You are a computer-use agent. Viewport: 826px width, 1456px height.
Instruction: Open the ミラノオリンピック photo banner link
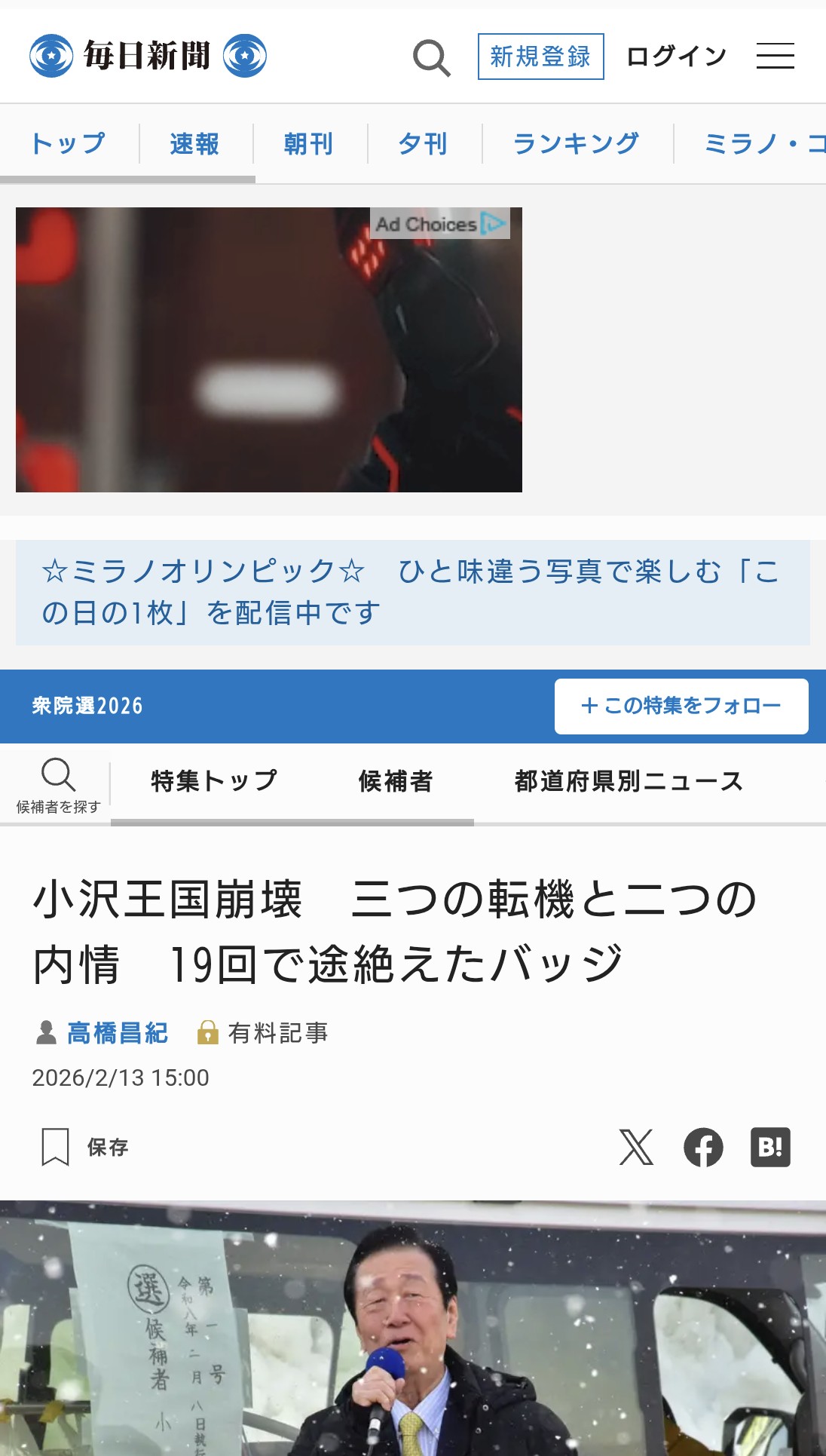pyautogui.click(x=411, y=593)
